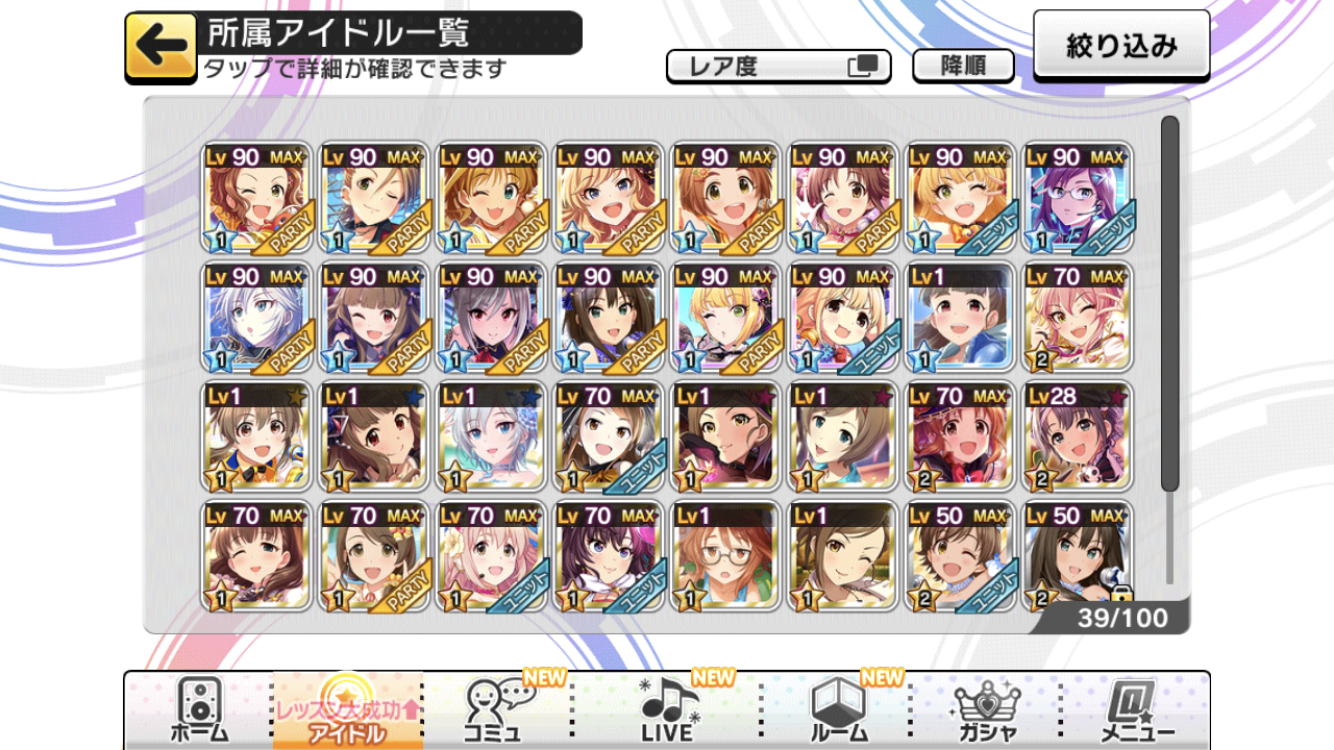Toggle the 降順 sort order button
Viewport: 1334px width, 750px height.
(963, 66)
